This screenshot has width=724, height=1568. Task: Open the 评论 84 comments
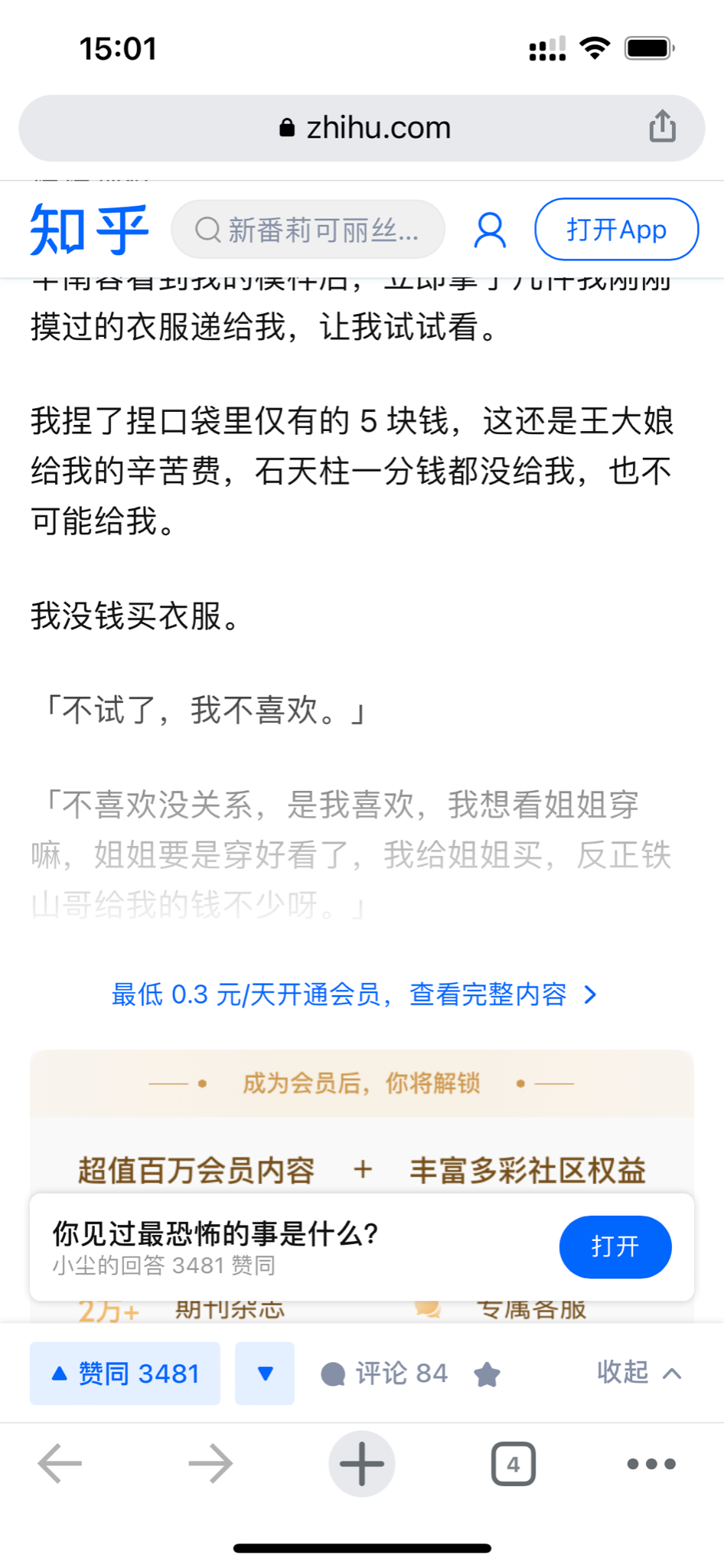pos(384,1374)
